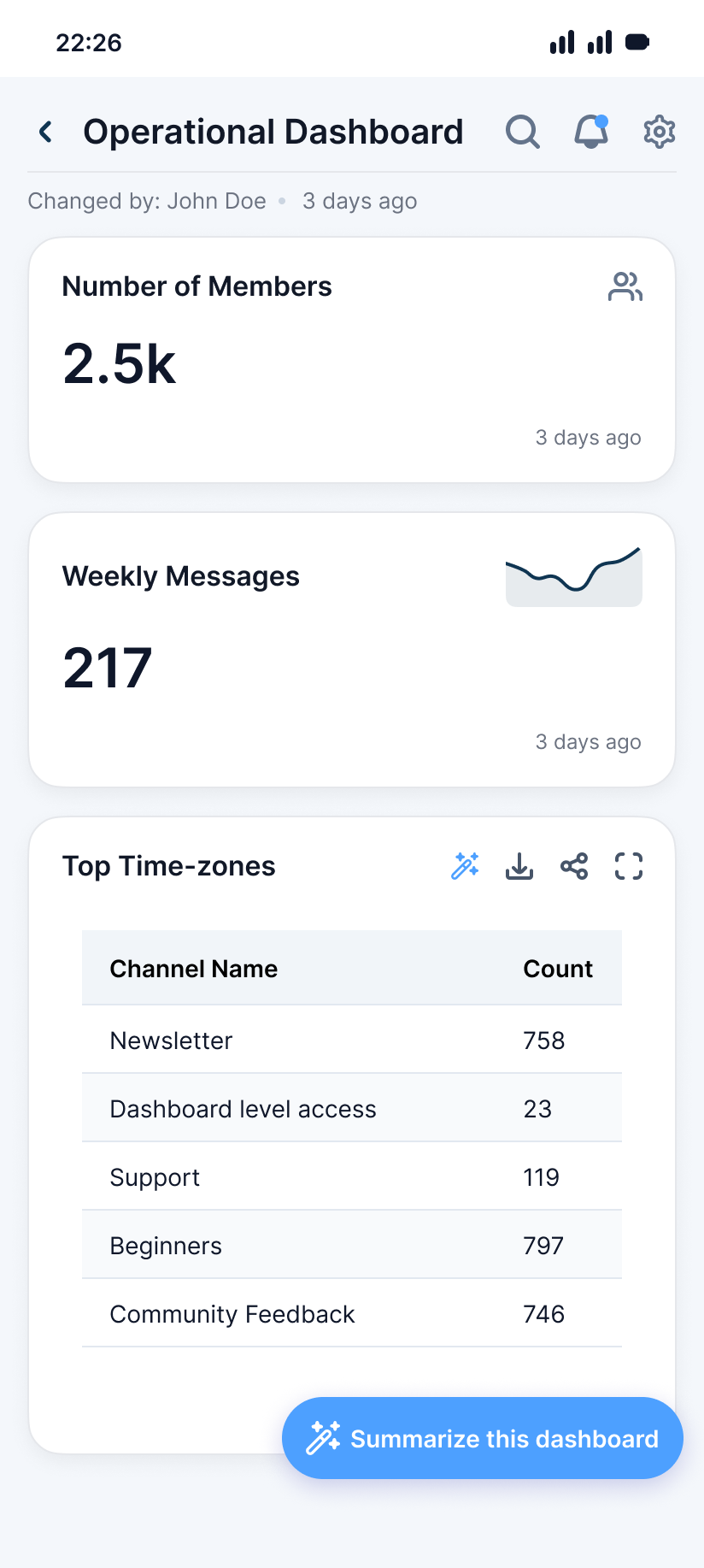Download the Top Time-zones table

[x=519, y=866]
